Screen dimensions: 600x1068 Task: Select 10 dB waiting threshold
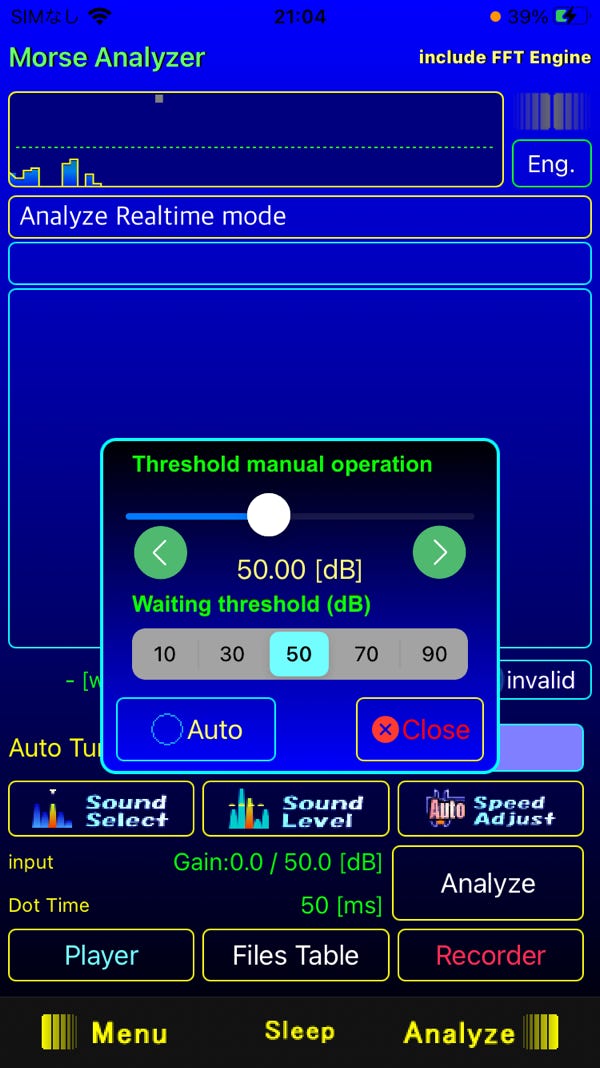[165, 654]
